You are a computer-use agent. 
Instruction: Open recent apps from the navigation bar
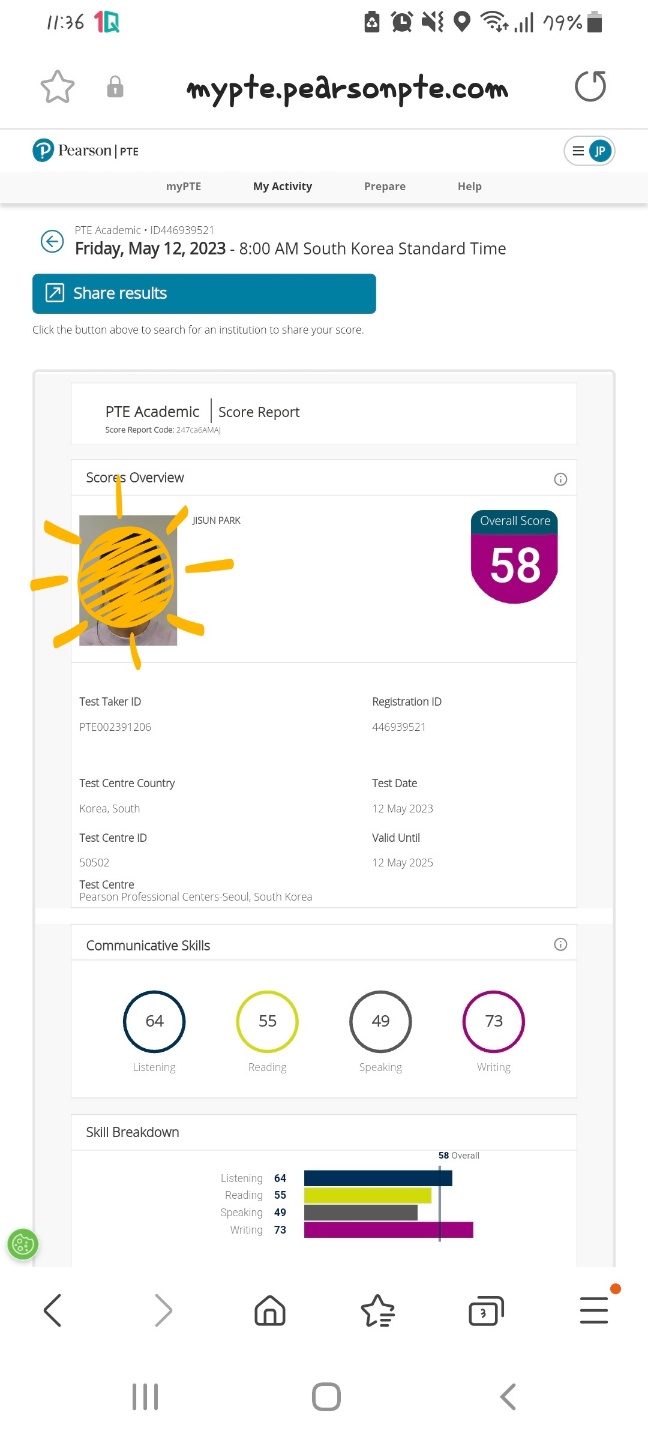(145, 1397)
